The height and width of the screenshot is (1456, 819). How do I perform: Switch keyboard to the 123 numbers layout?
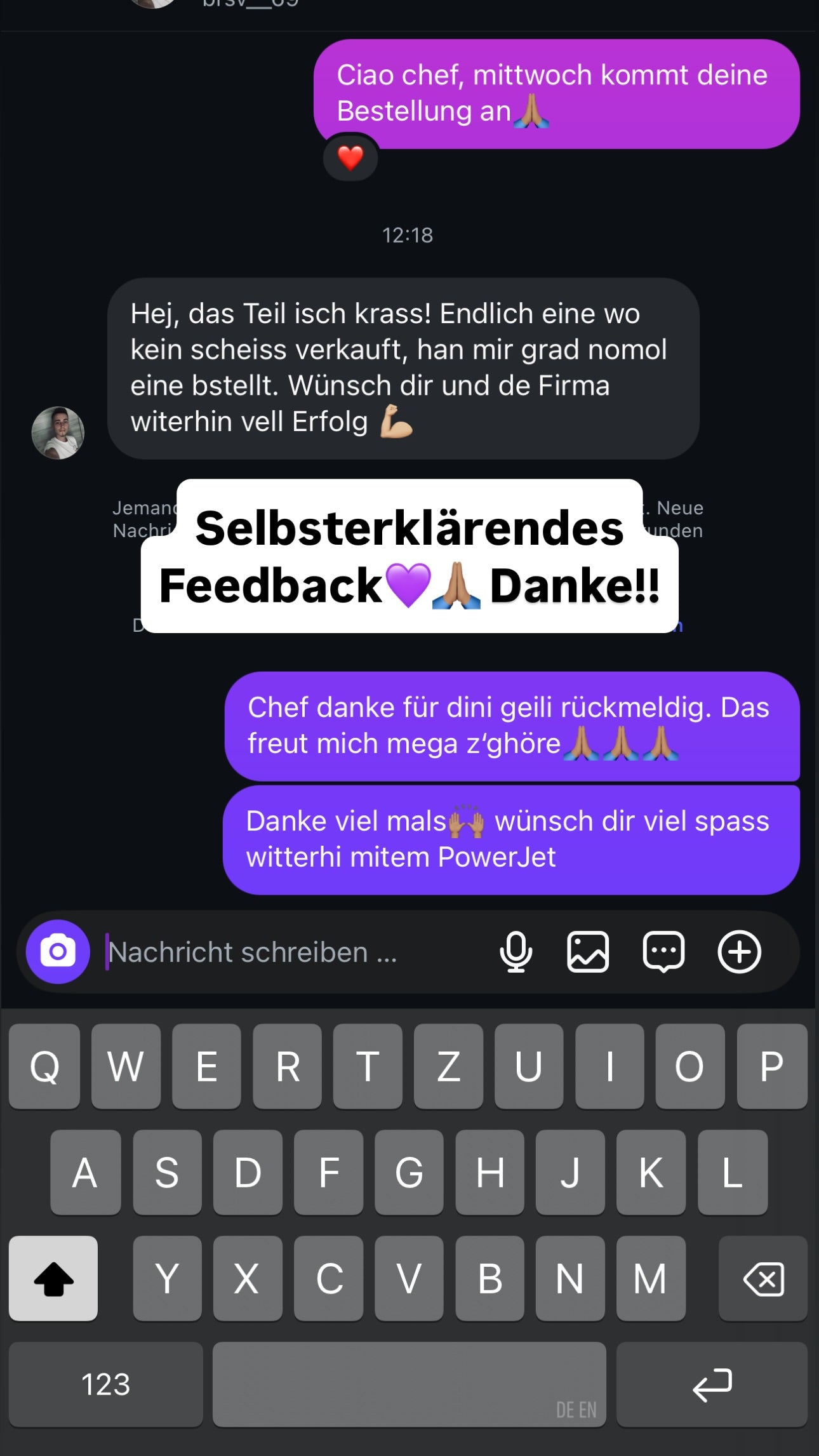click(105, 1384)
